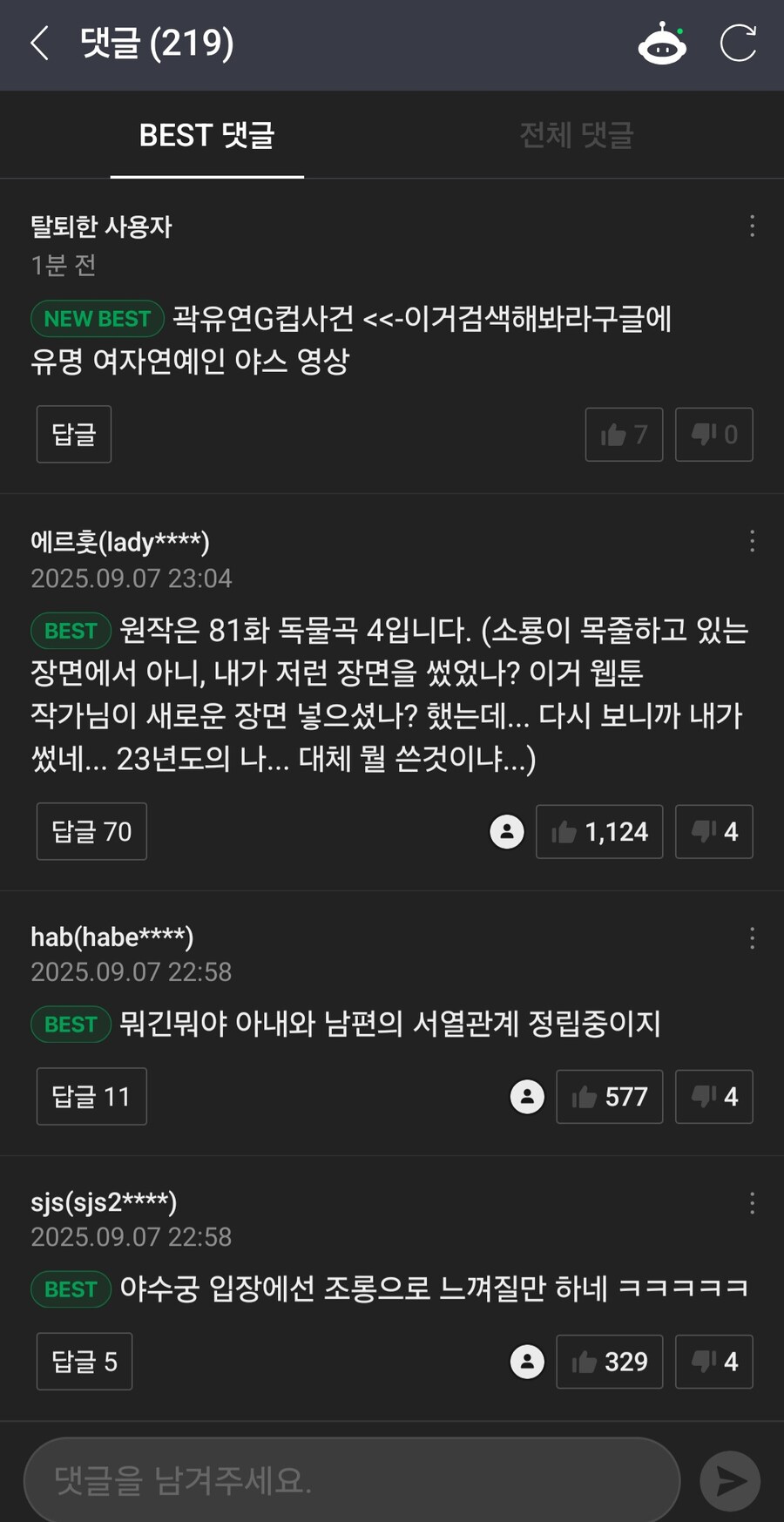Like 에르훗's comment with 1,124 likes

point(599,832)
